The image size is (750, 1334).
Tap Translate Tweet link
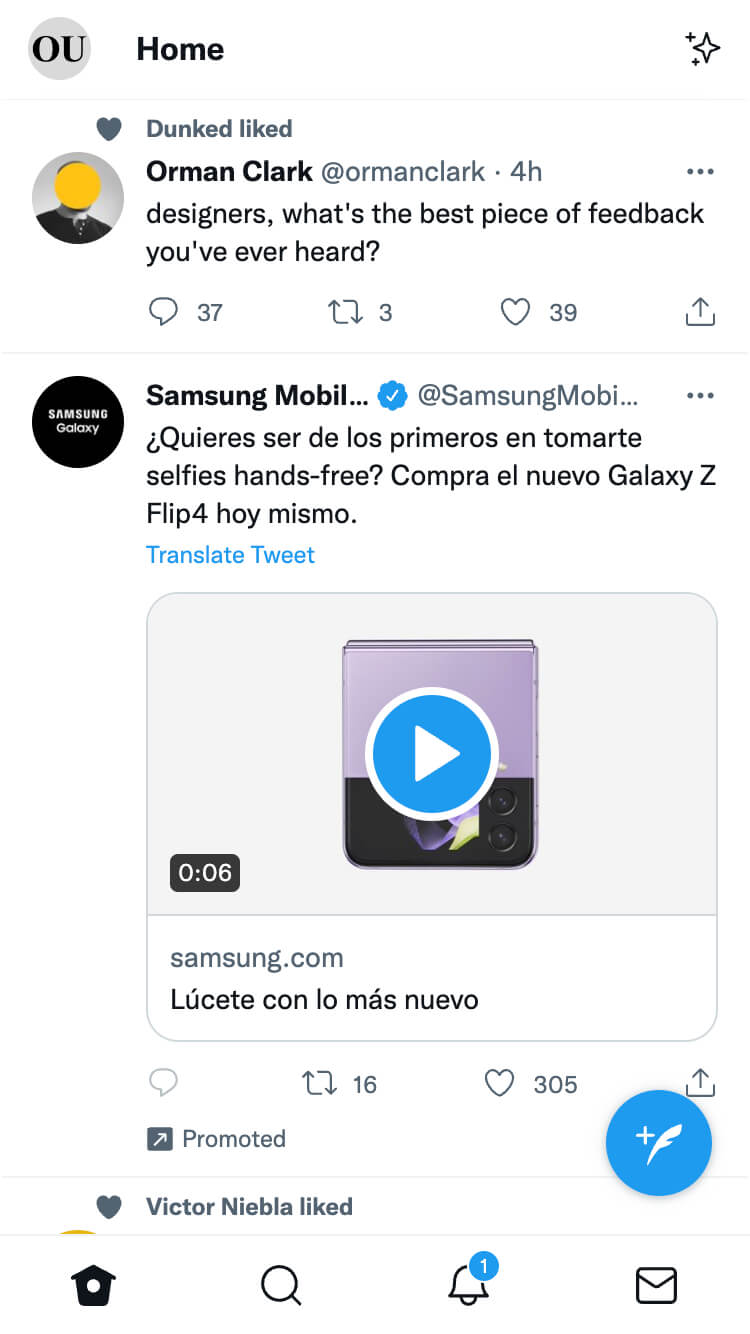point(230,555)
